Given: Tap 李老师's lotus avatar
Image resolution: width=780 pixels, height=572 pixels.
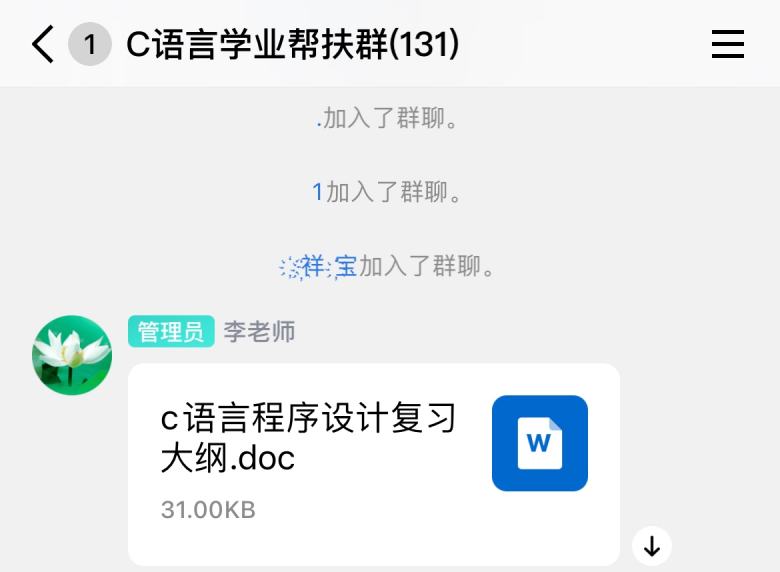Looking at the screenshot, I should coord(72,355).
